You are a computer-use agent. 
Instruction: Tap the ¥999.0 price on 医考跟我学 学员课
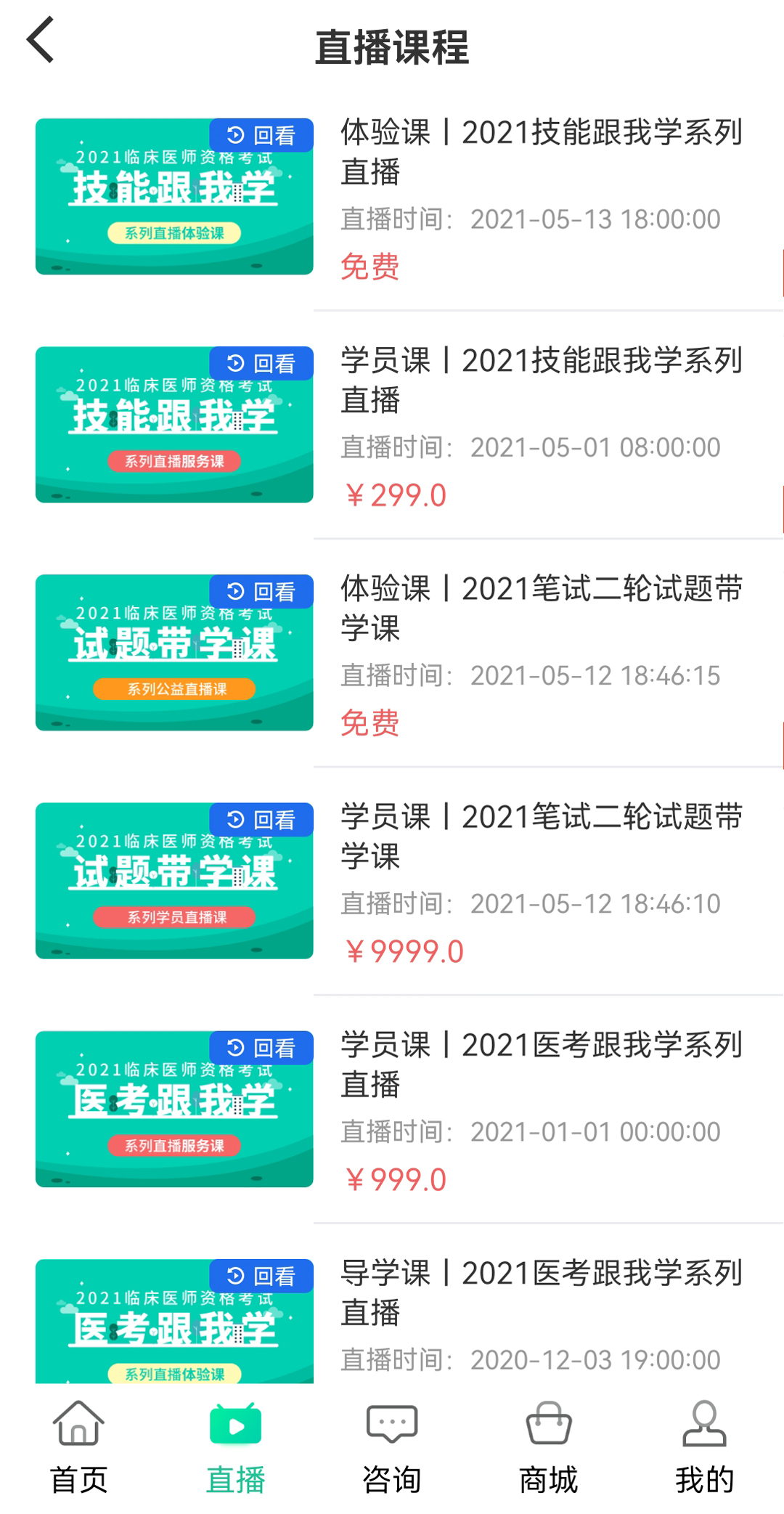click(x=397, y=1179)
